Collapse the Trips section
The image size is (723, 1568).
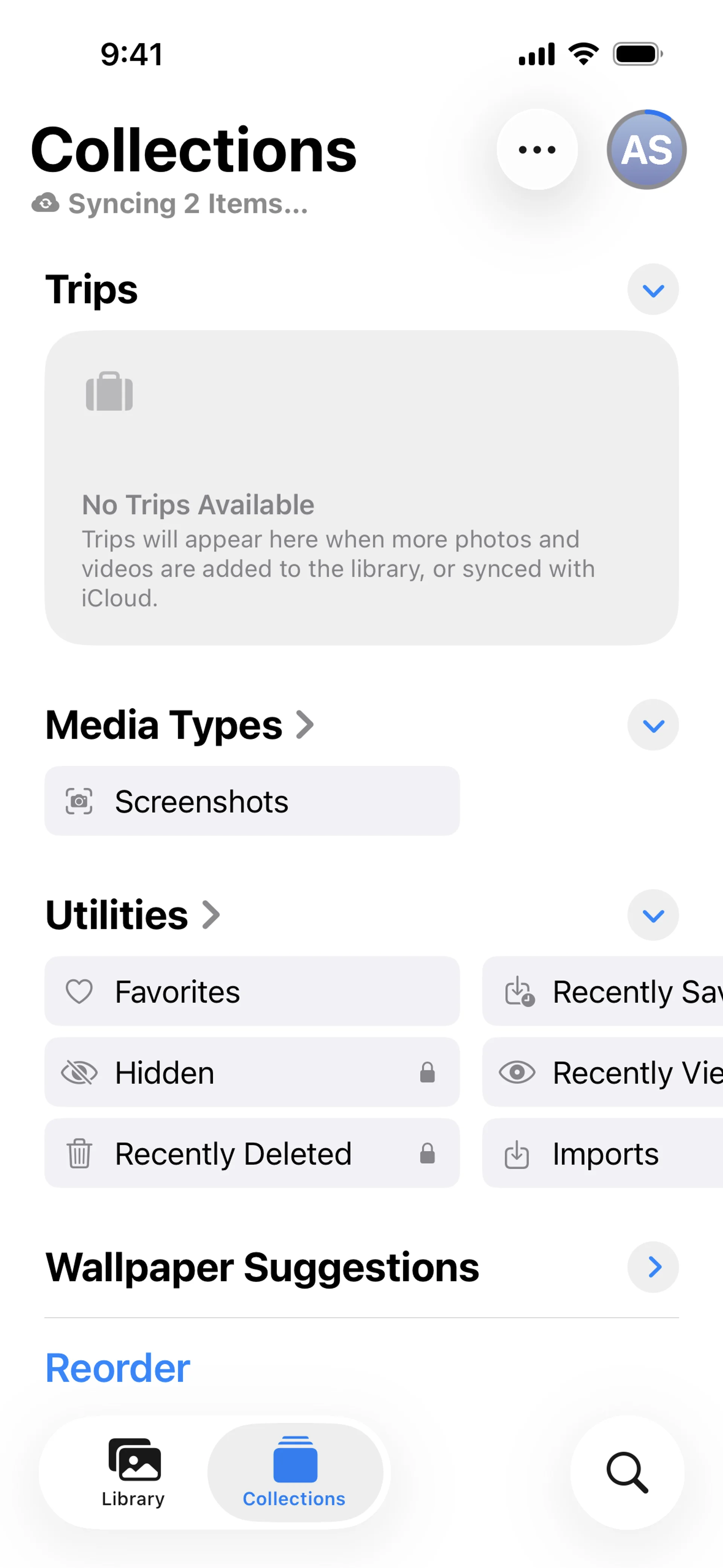[x=653, y=290]
